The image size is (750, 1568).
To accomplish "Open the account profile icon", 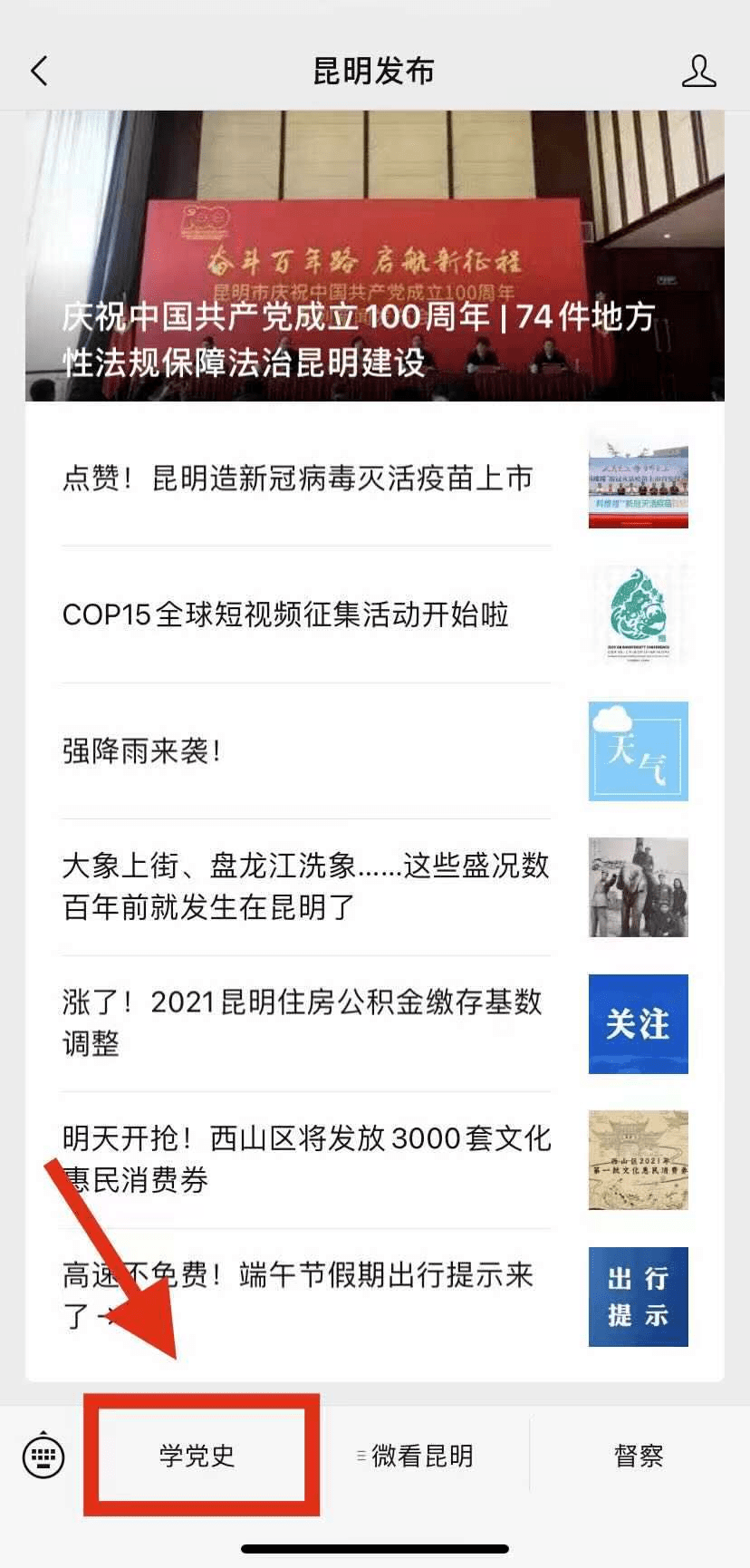I will pyautogui.click(x=698, y=71).
